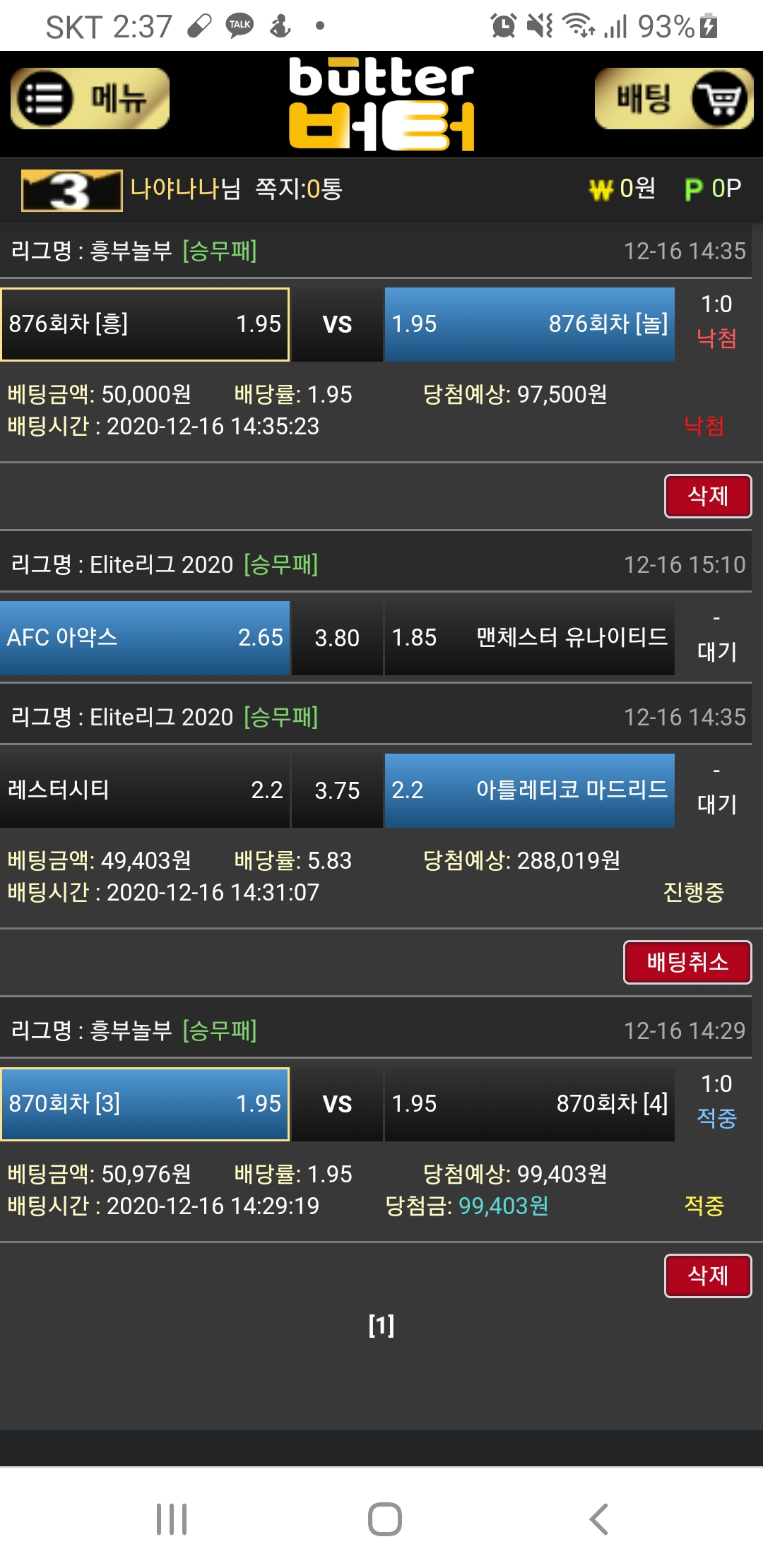Tap the system back button

tap(598, 1519)
